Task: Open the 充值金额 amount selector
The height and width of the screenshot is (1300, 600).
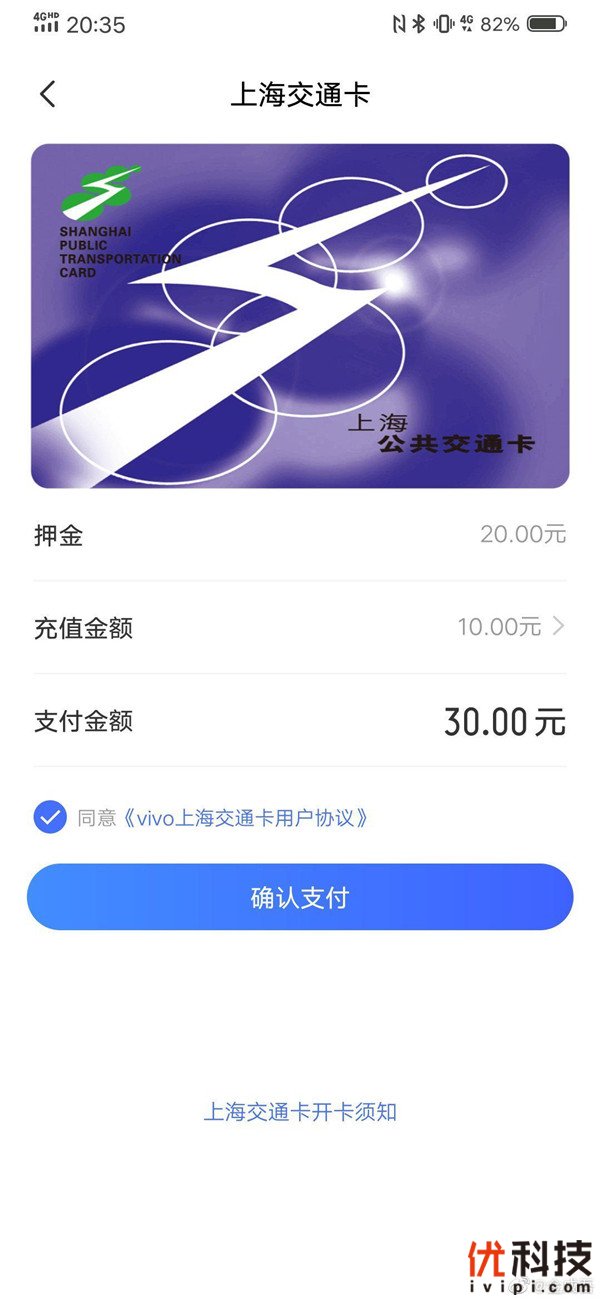Action: [510, 627]
